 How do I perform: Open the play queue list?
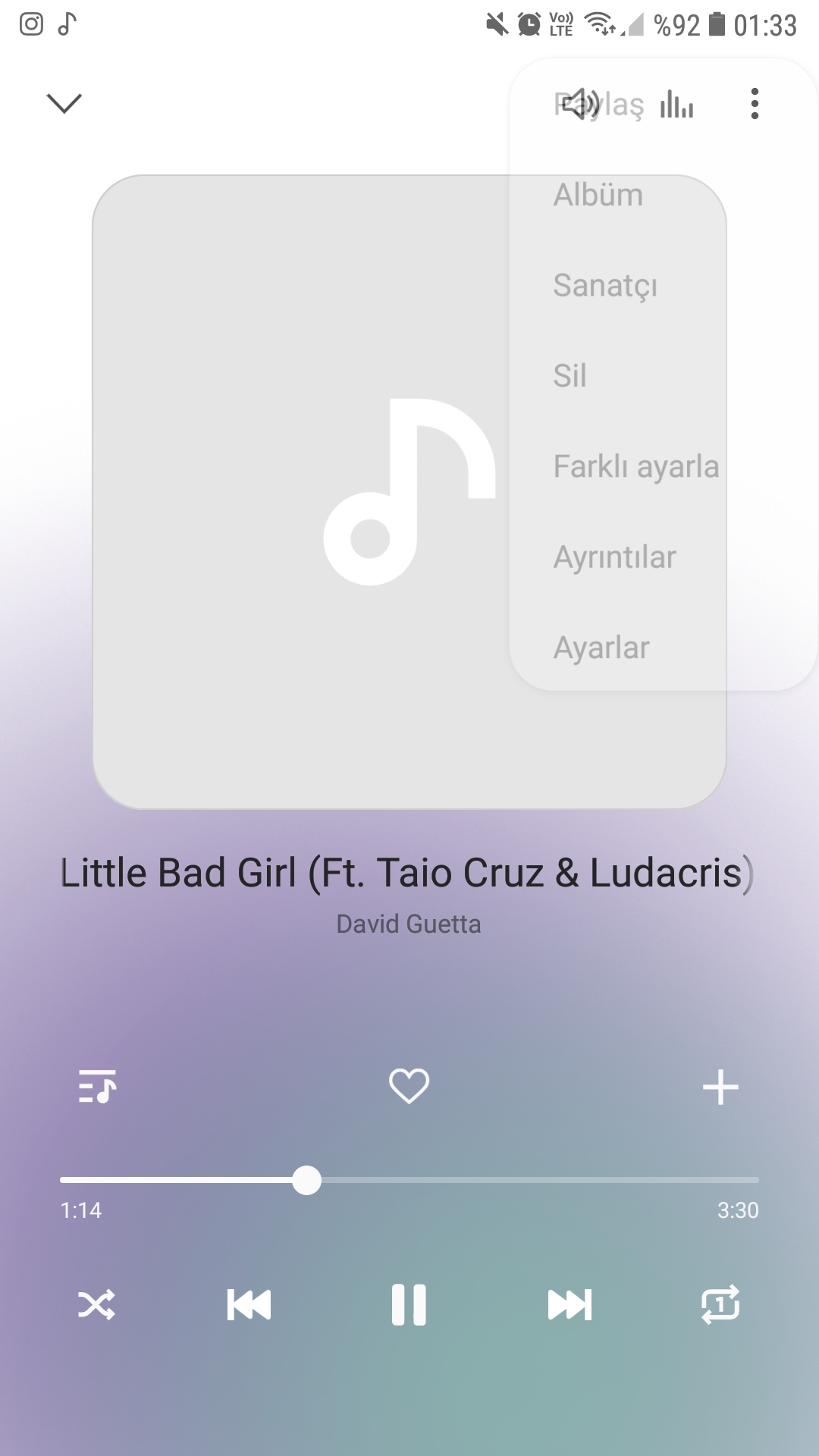[98, 1087]
